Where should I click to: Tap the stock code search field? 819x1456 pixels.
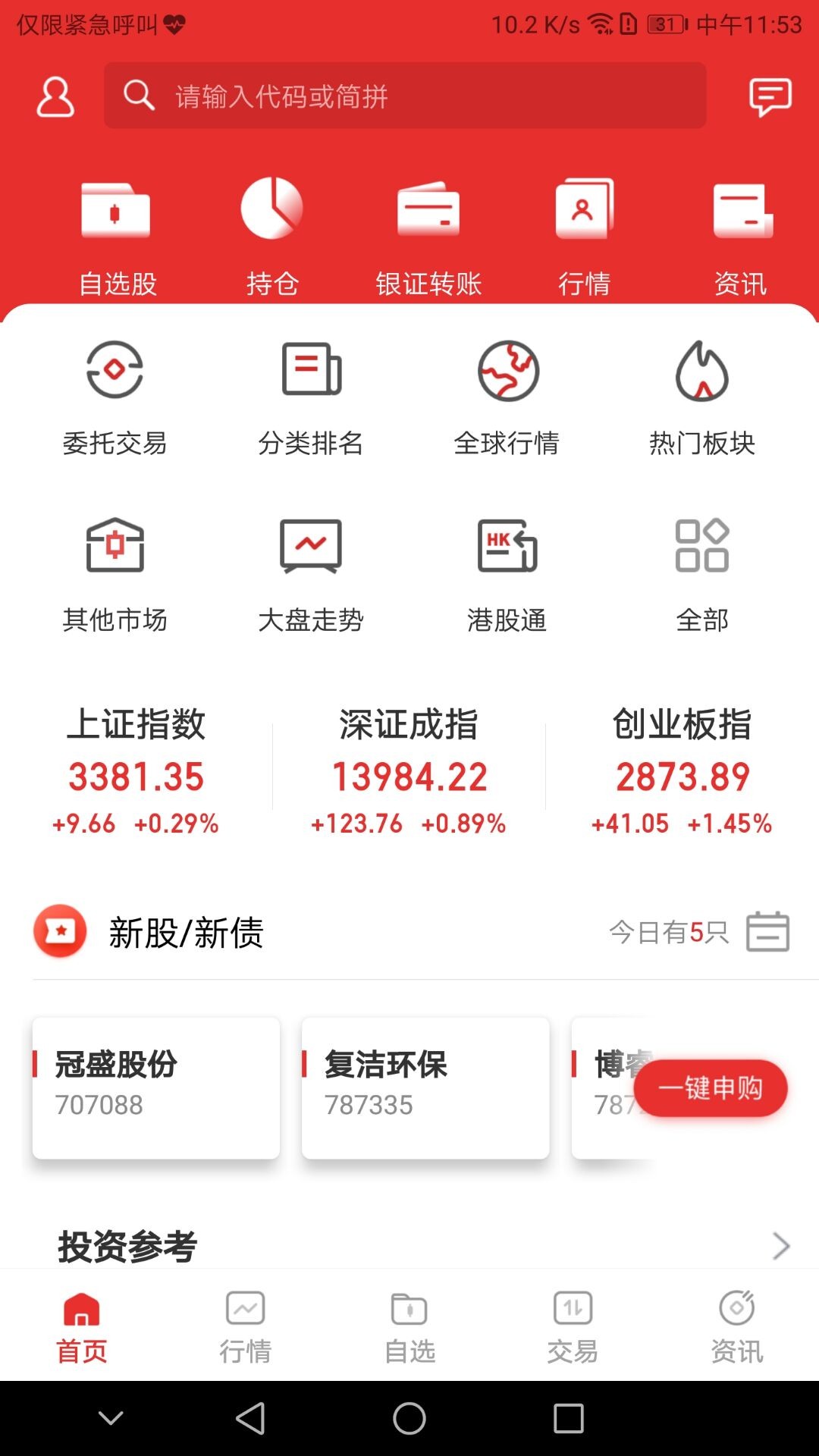coord(406,96)
